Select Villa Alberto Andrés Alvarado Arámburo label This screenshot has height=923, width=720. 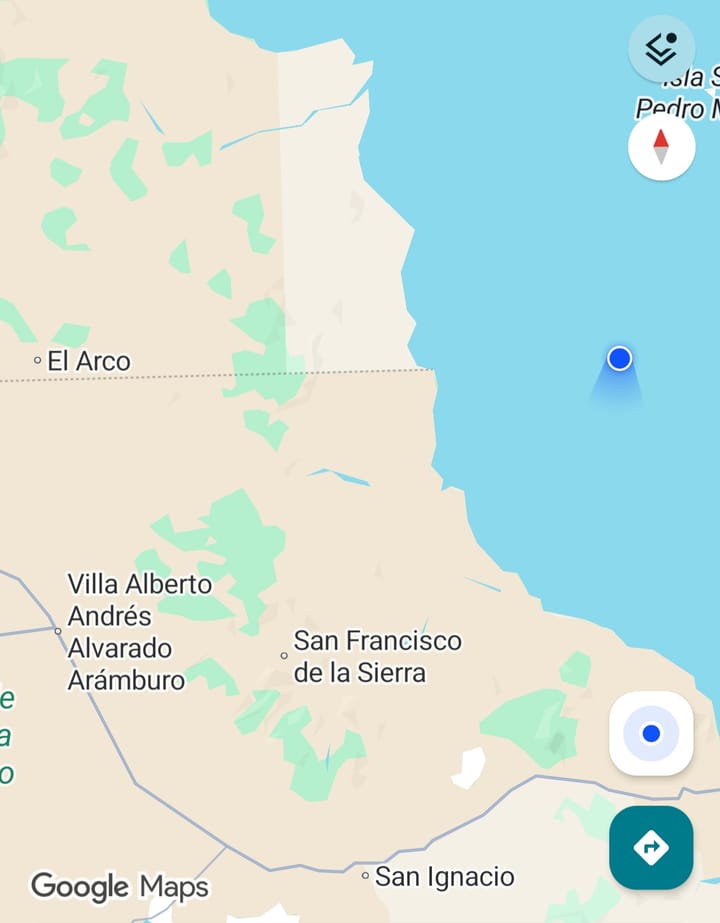(x=138, y=631)
